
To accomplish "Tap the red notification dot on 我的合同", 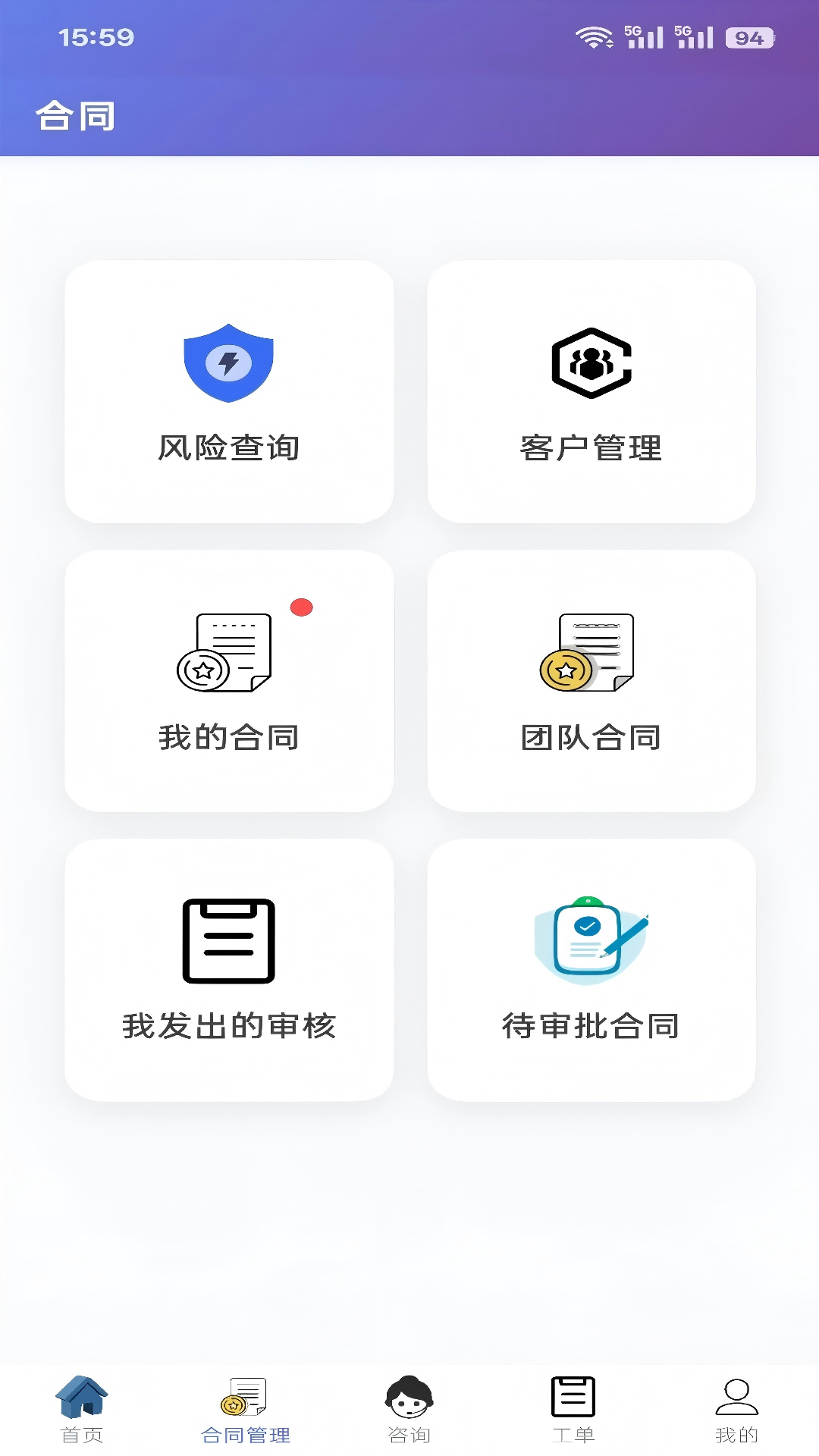I will [303, 605].
